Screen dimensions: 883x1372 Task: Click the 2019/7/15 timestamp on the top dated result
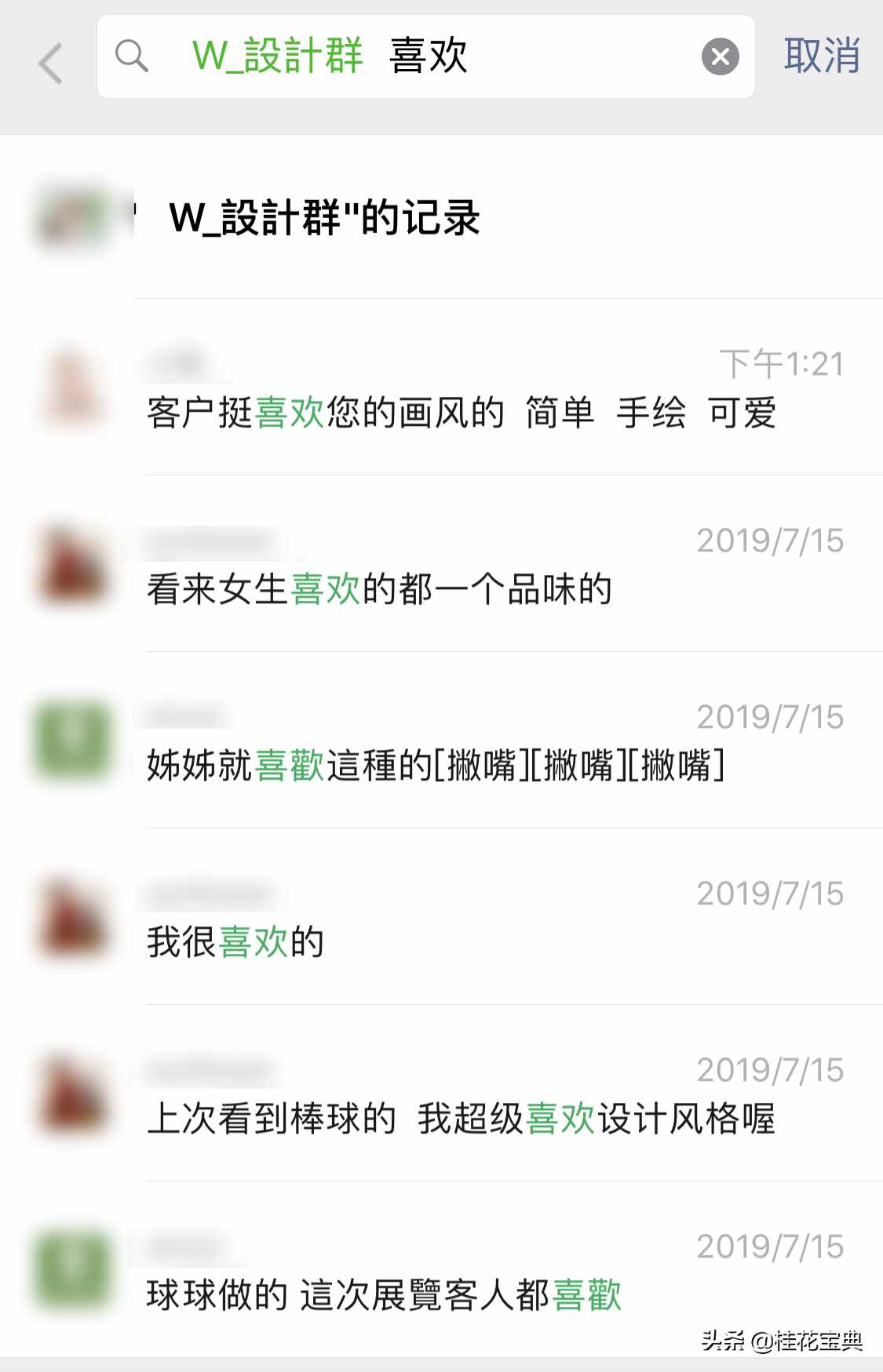click(769, 539)
